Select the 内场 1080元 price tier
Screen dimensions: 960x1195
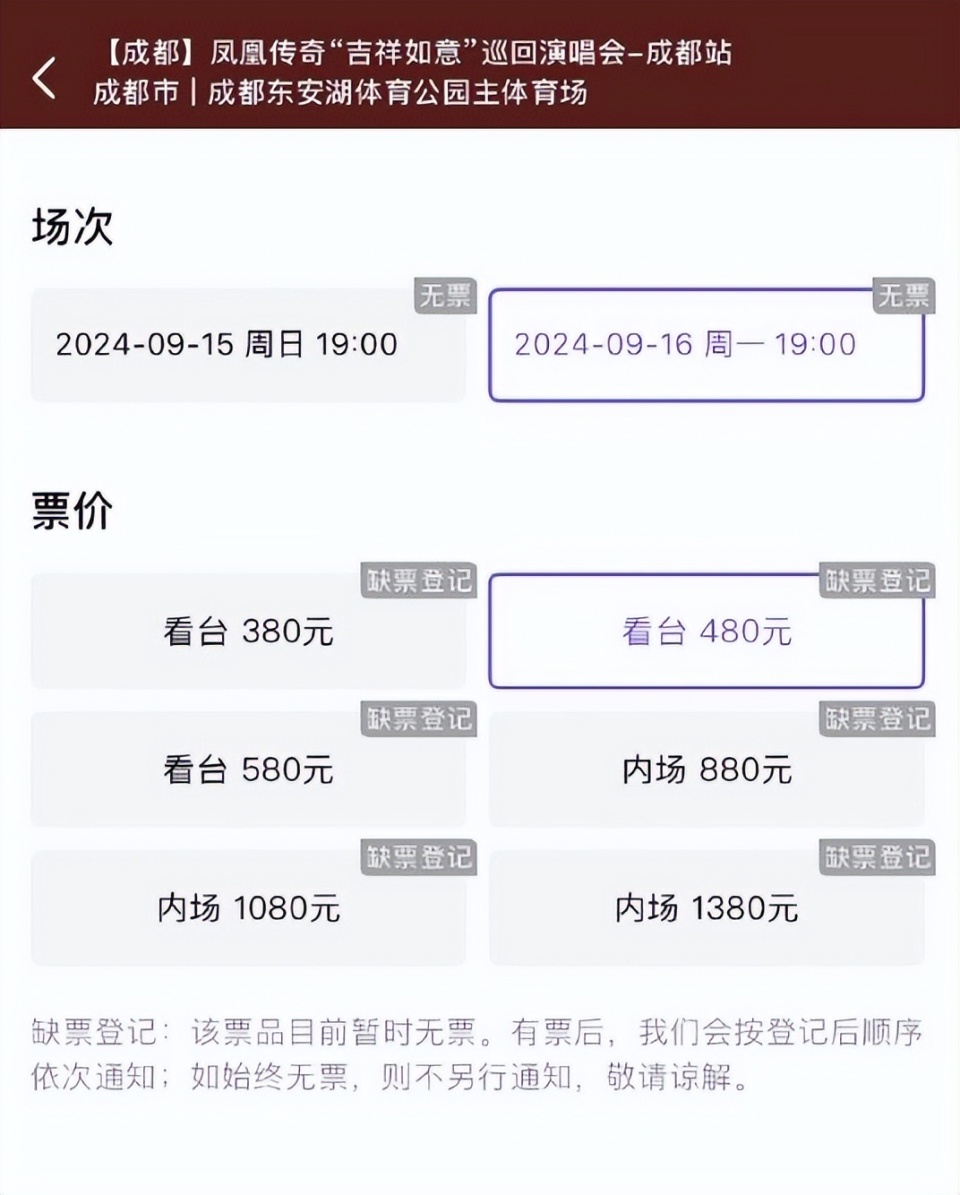[248, 908]
